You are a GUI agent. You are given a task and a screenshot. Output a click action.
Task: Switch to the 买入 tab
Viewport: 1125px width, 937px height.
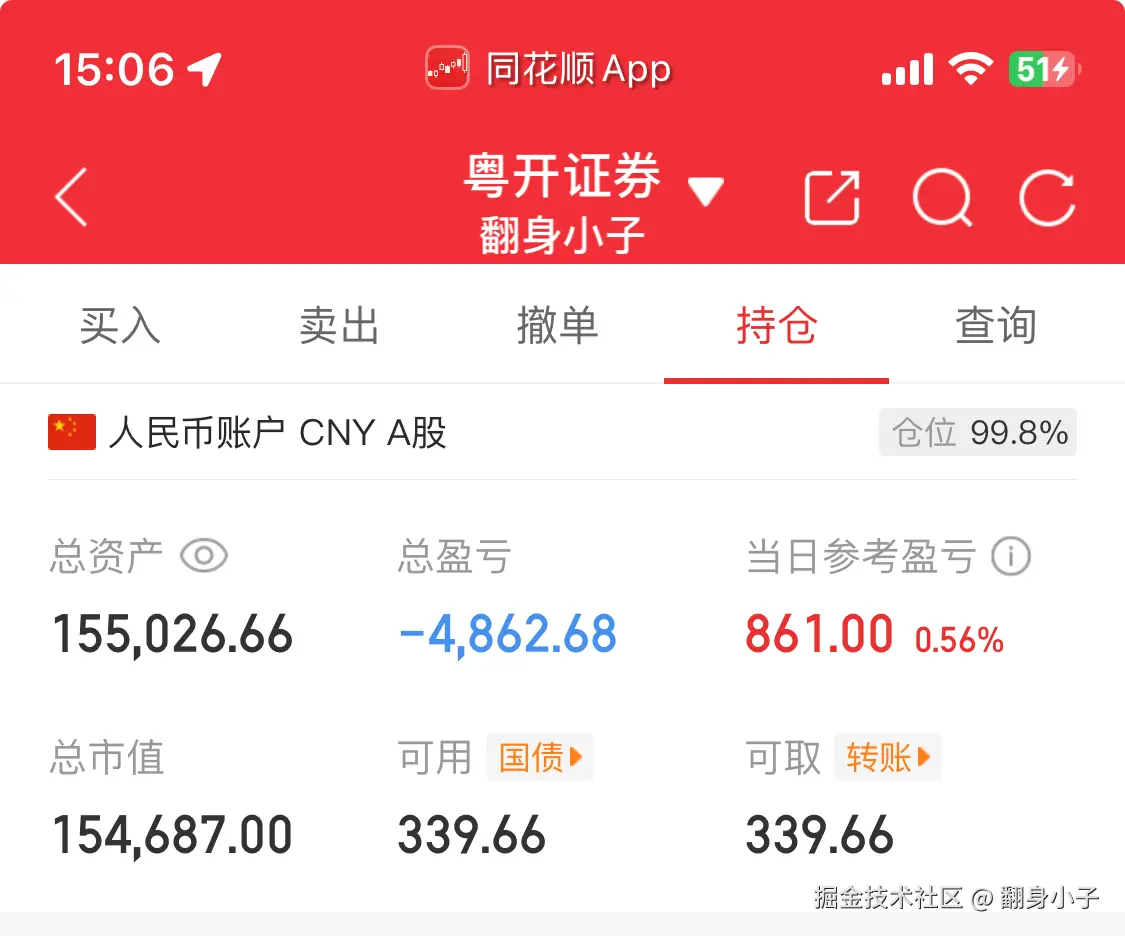coord(119,326)
